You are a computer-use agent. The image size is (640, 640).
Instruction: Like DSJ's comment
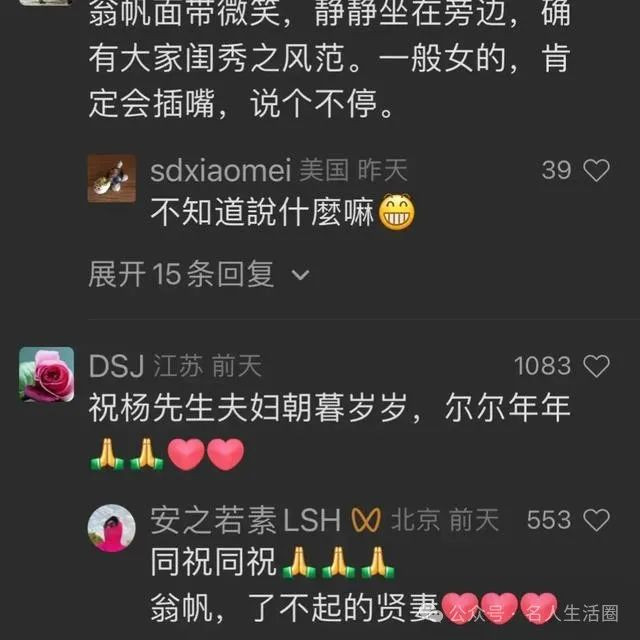click(x=596, y=366)
